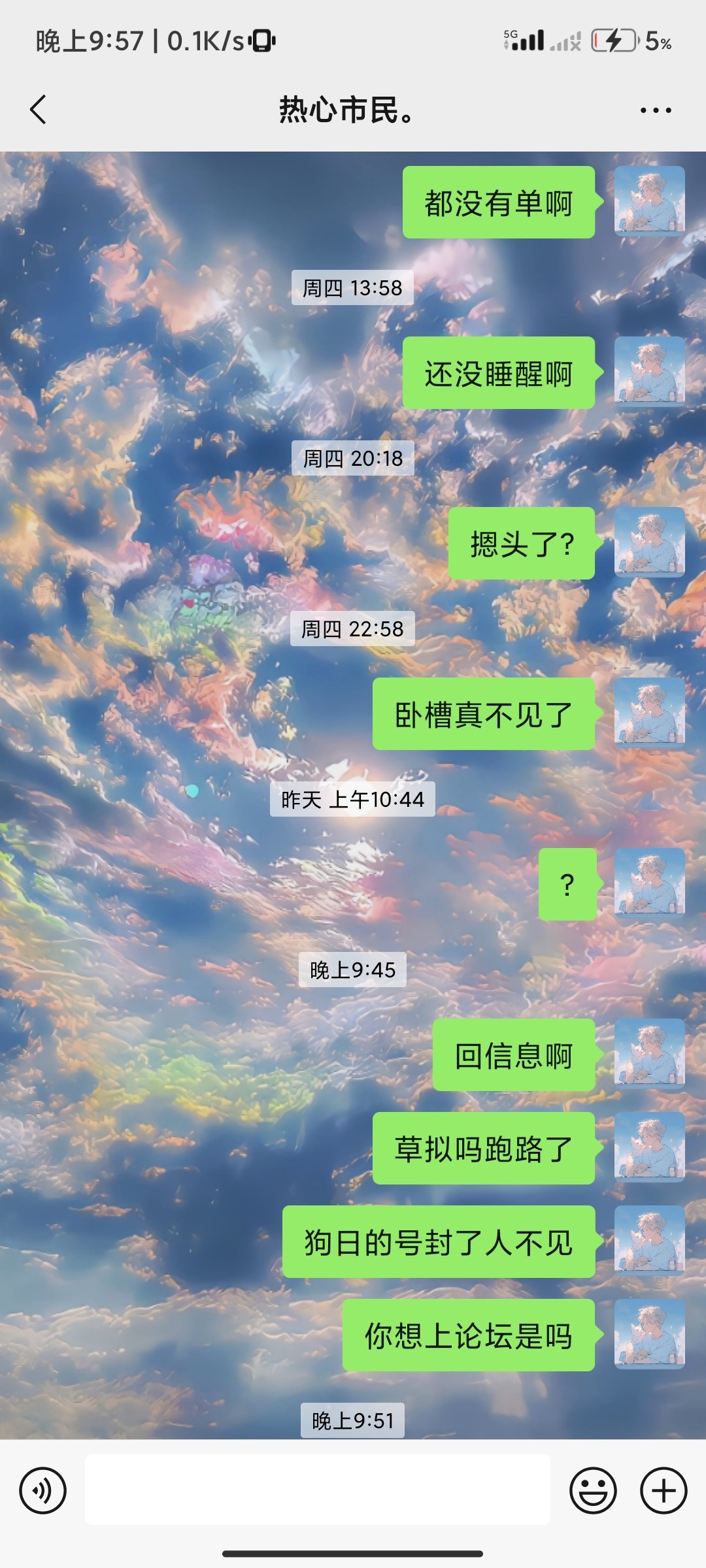Tap the message text field
The image size is (706, 1568).
317,1490
